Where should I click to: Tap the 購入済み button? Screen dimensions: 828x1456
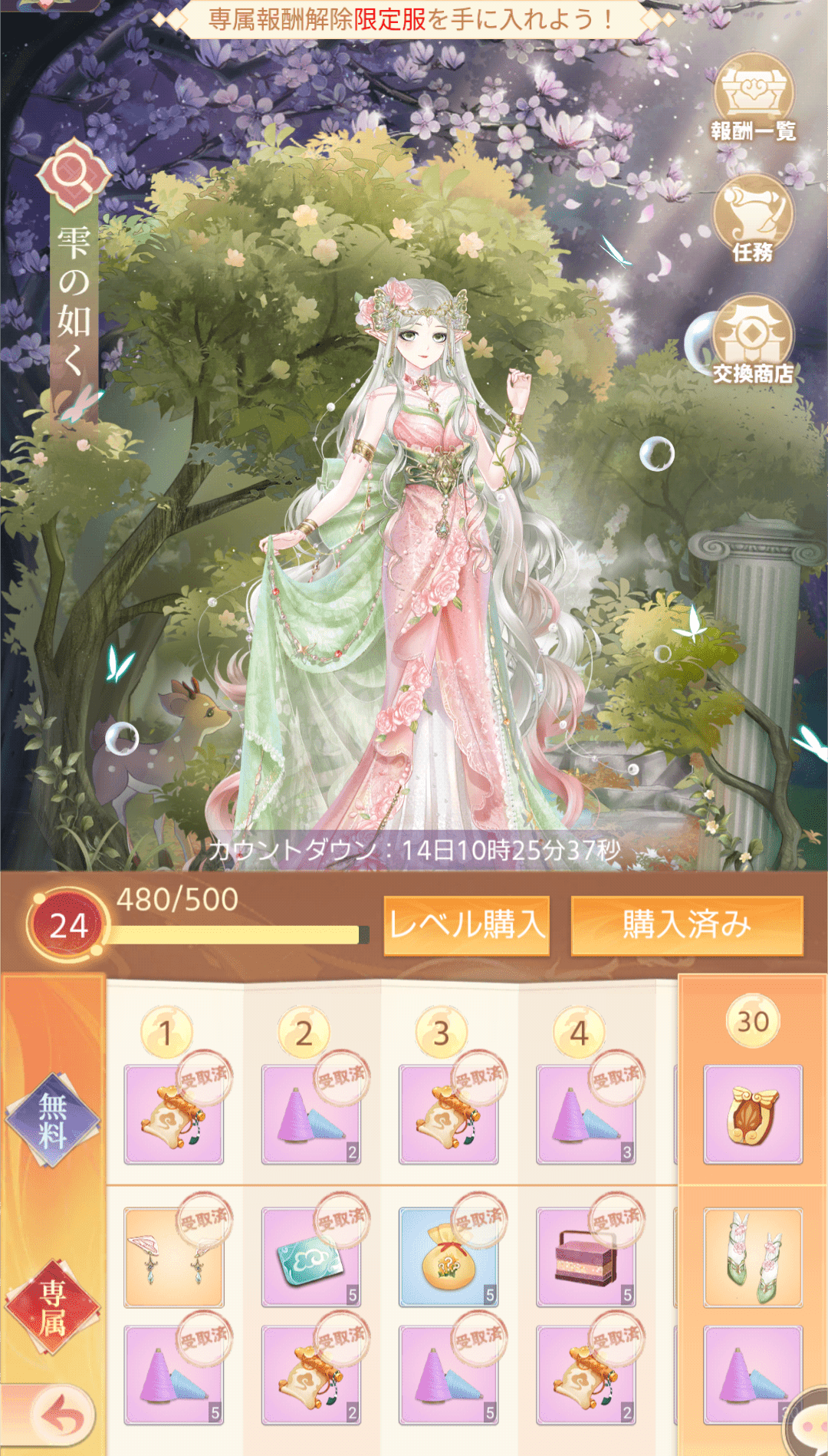tap(687, 925)
